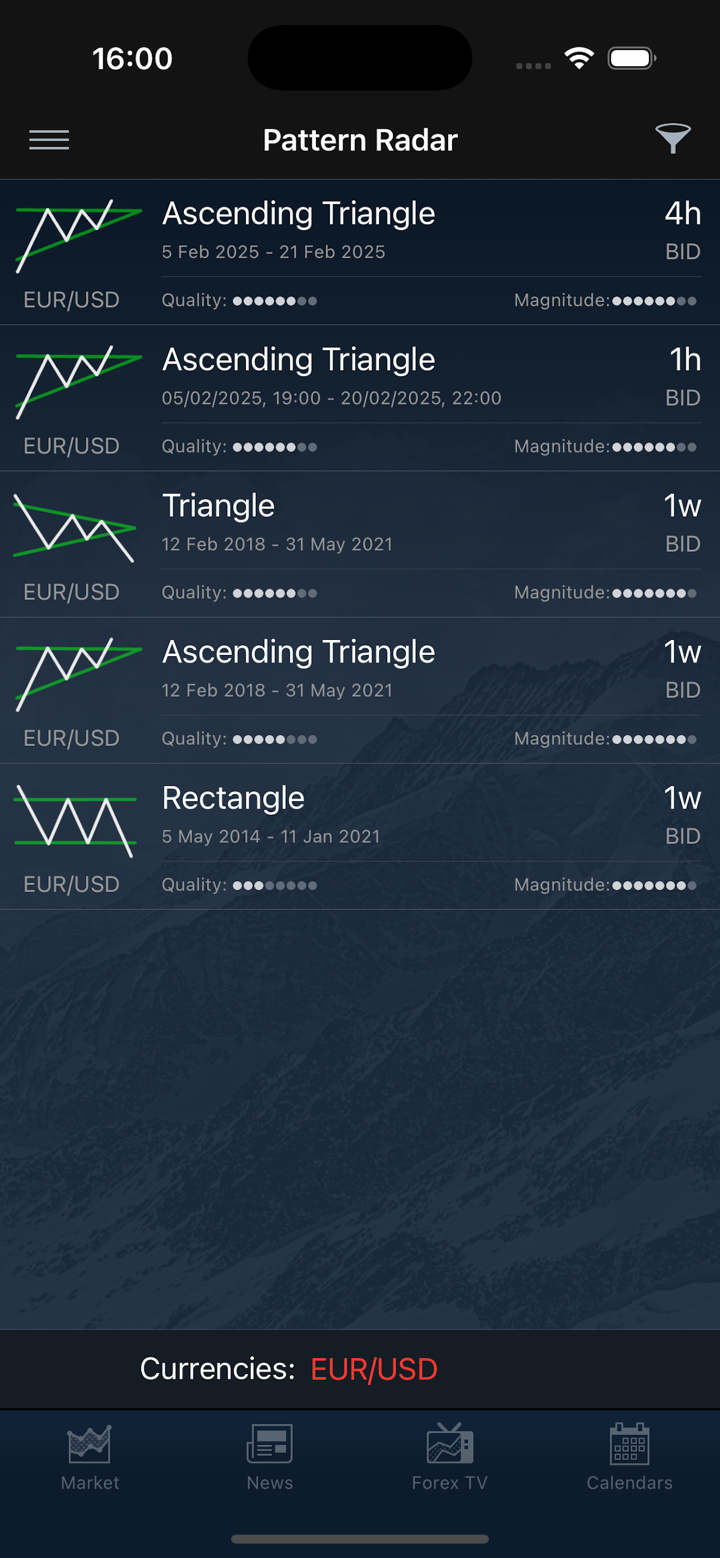The width and height of the screenshot is (720, 1558).
Task: Open the Forex TV tab
Action: [450, 1458]
